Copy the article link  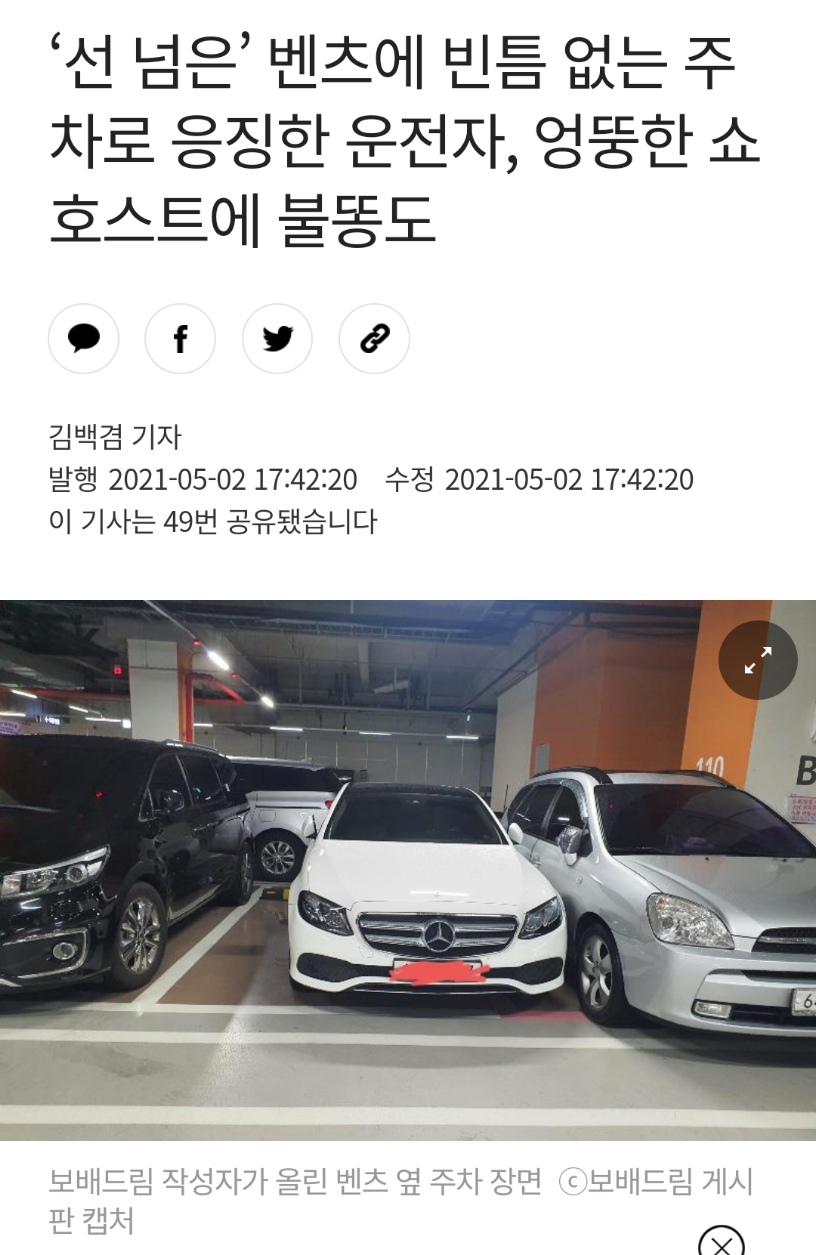(374, 340)
